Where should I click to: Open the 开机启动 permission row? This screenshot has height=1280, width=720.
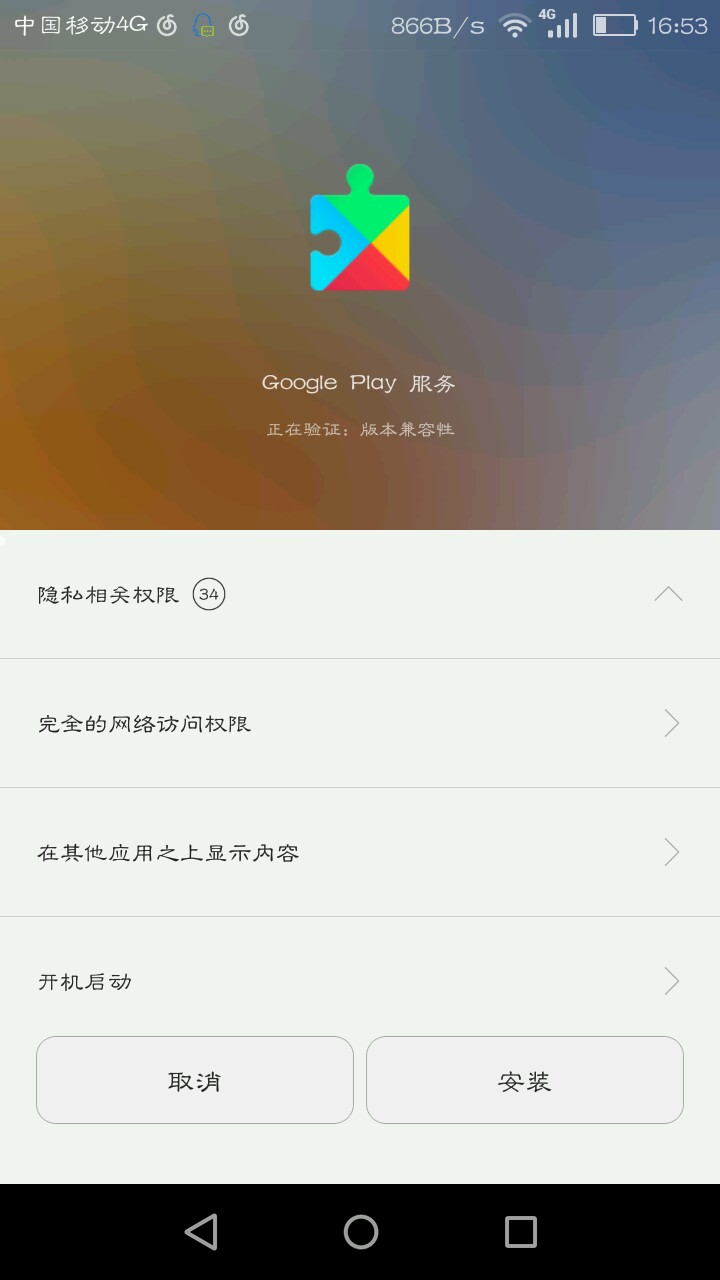pos(359,981)
